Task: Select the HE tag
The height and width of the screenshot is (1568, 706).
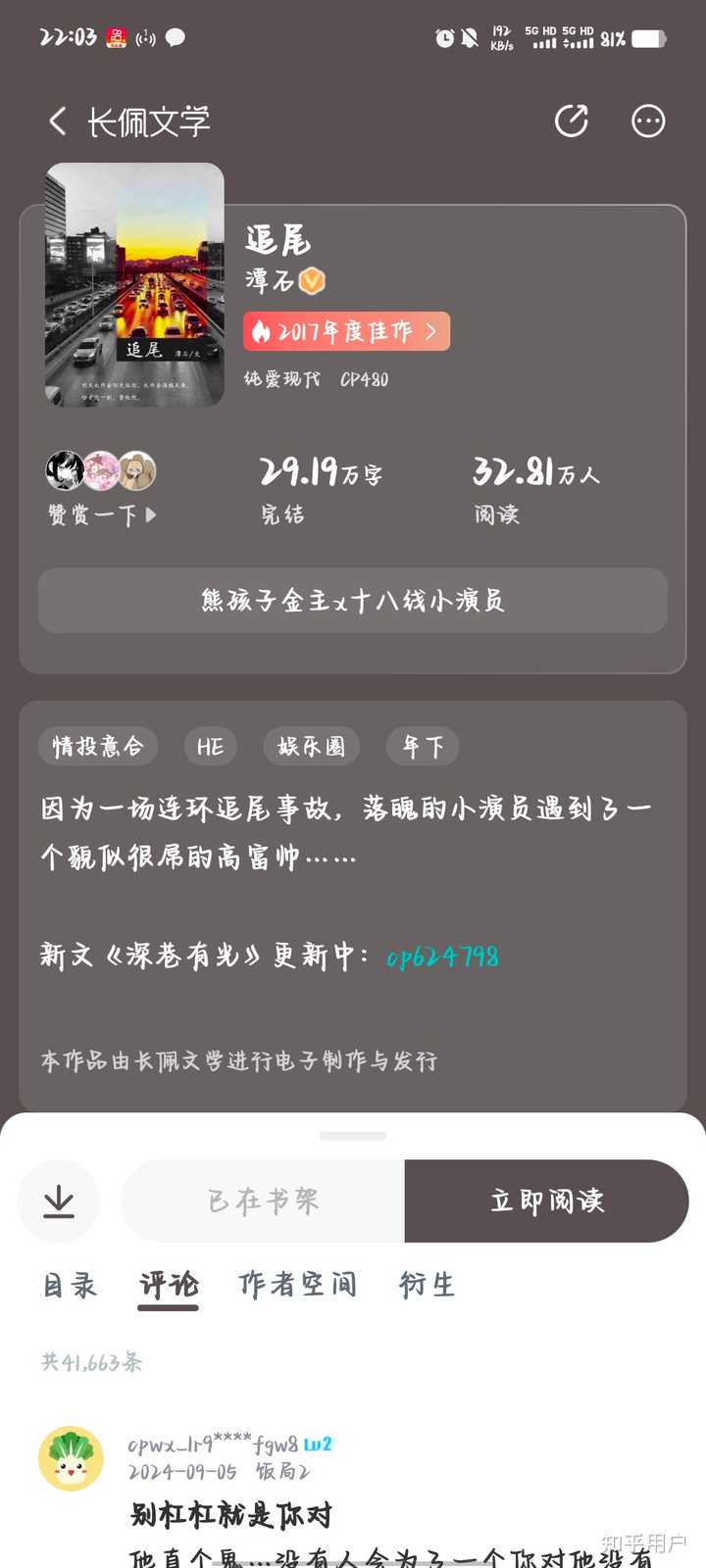Action: tap(210, 747)
